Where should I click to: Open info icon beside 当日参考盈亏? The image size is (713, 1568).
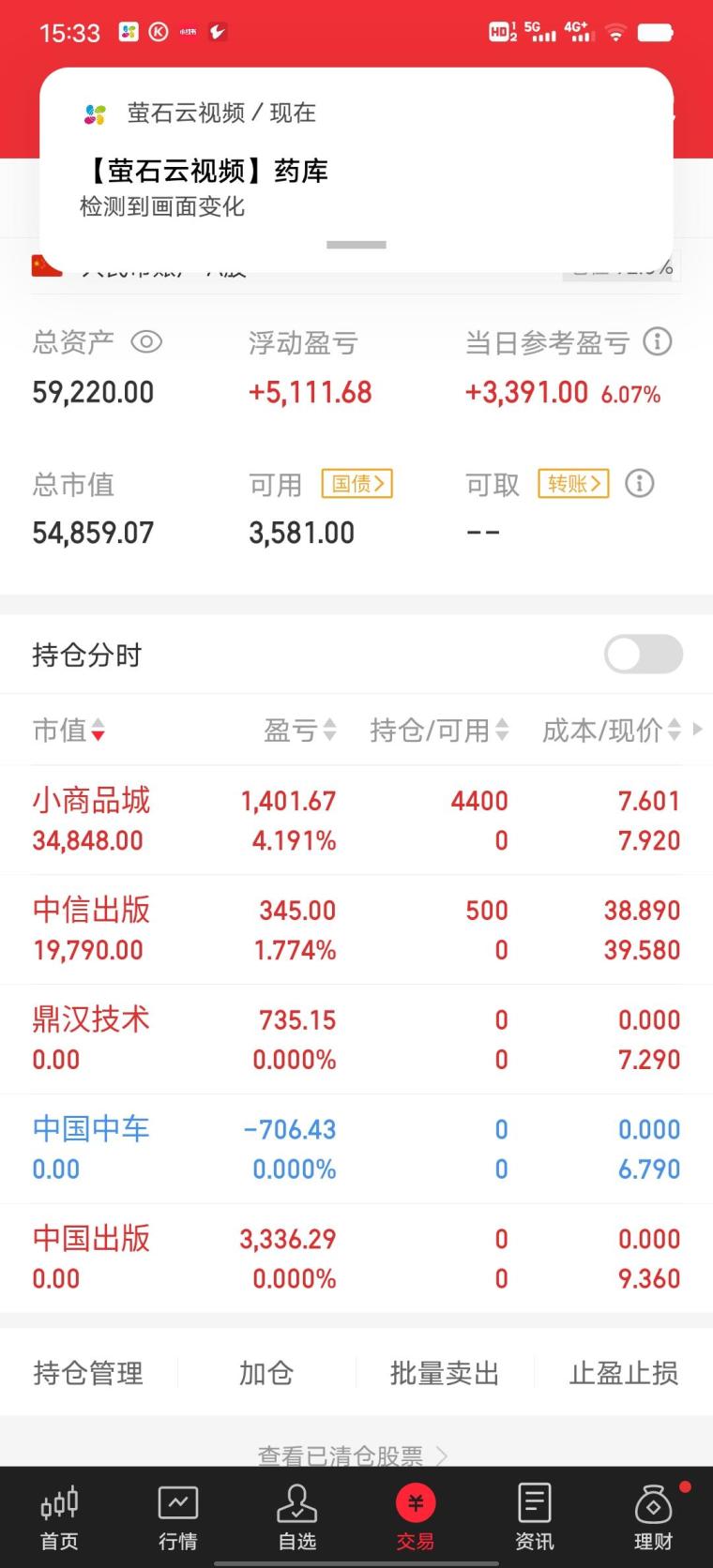point(657,342)
